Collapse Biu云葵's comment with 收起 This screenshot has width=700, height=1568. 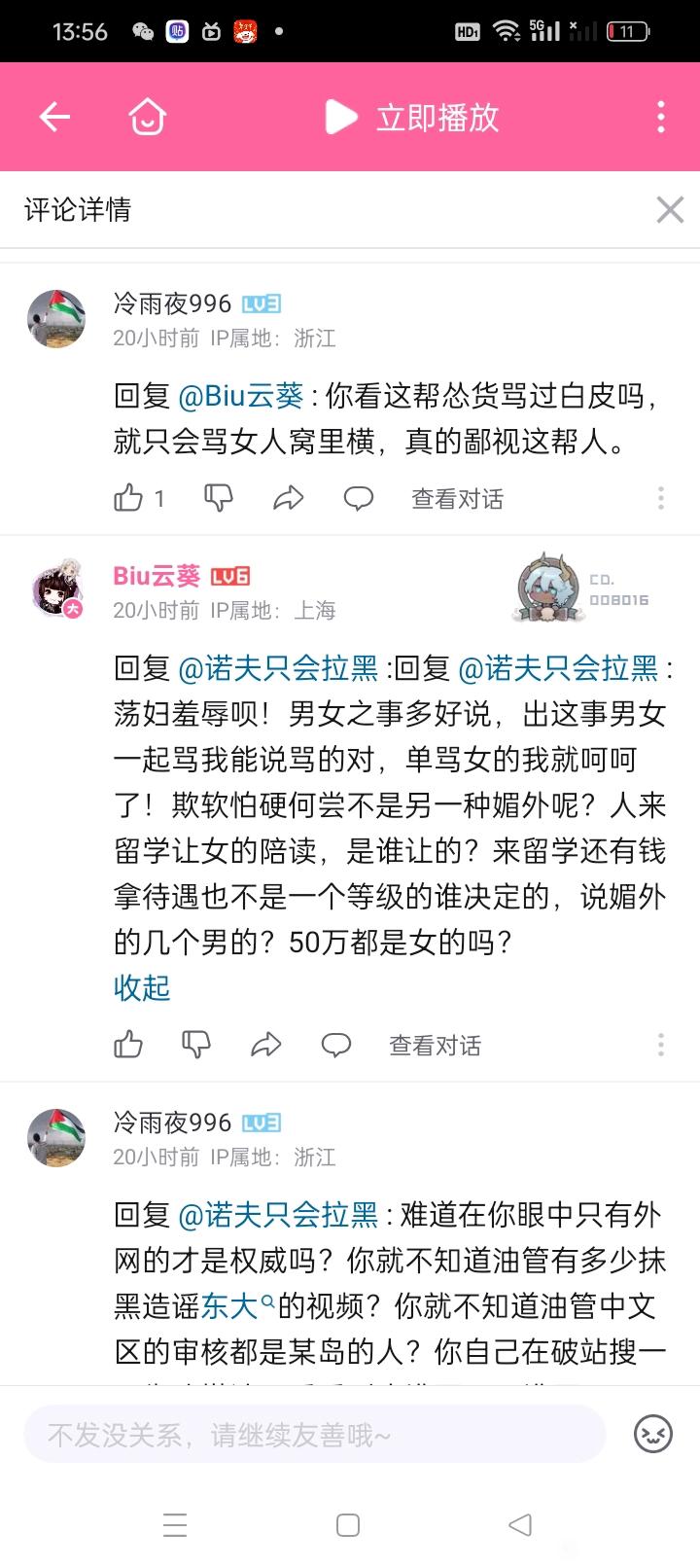pyautogui.click(x=142, y=988)
